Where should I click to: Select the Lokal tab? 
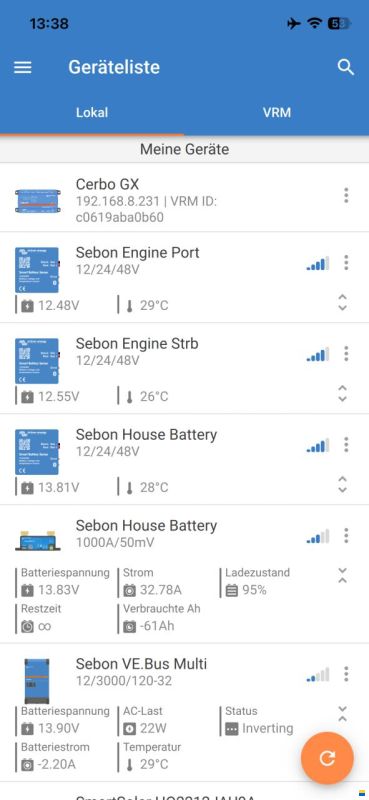[x=92, y=112]
